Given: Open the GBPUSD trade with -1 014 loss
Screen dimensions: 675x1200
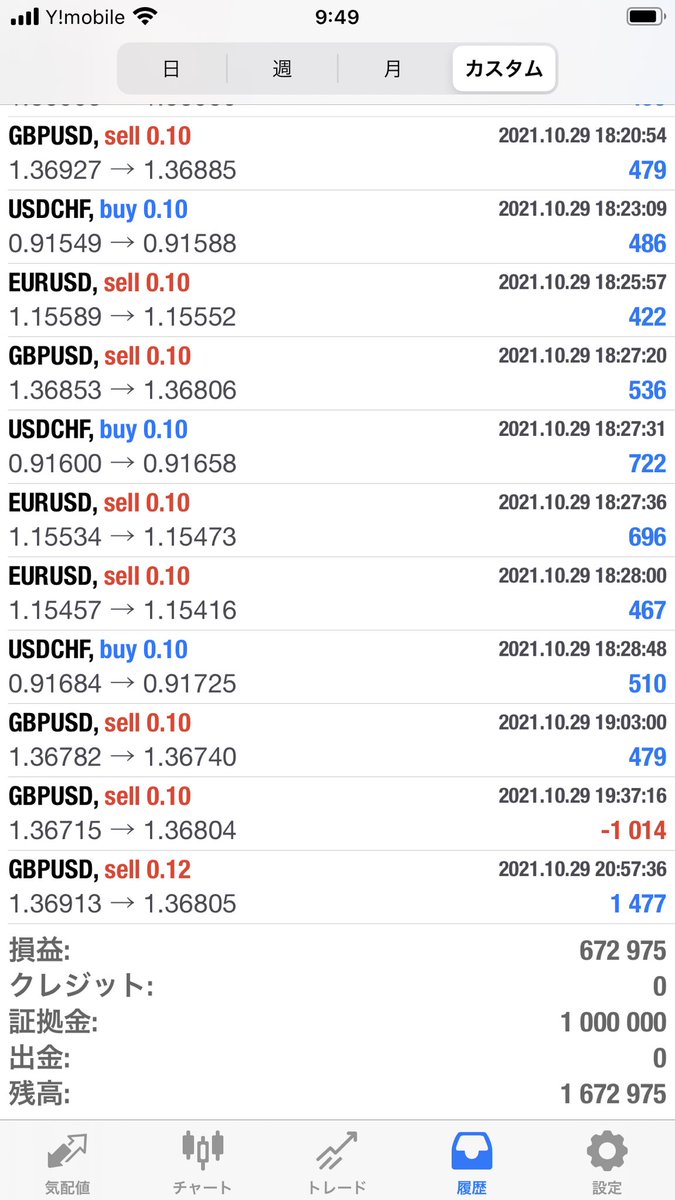Looking at the screenshot, I should click(x=337, y=814).
